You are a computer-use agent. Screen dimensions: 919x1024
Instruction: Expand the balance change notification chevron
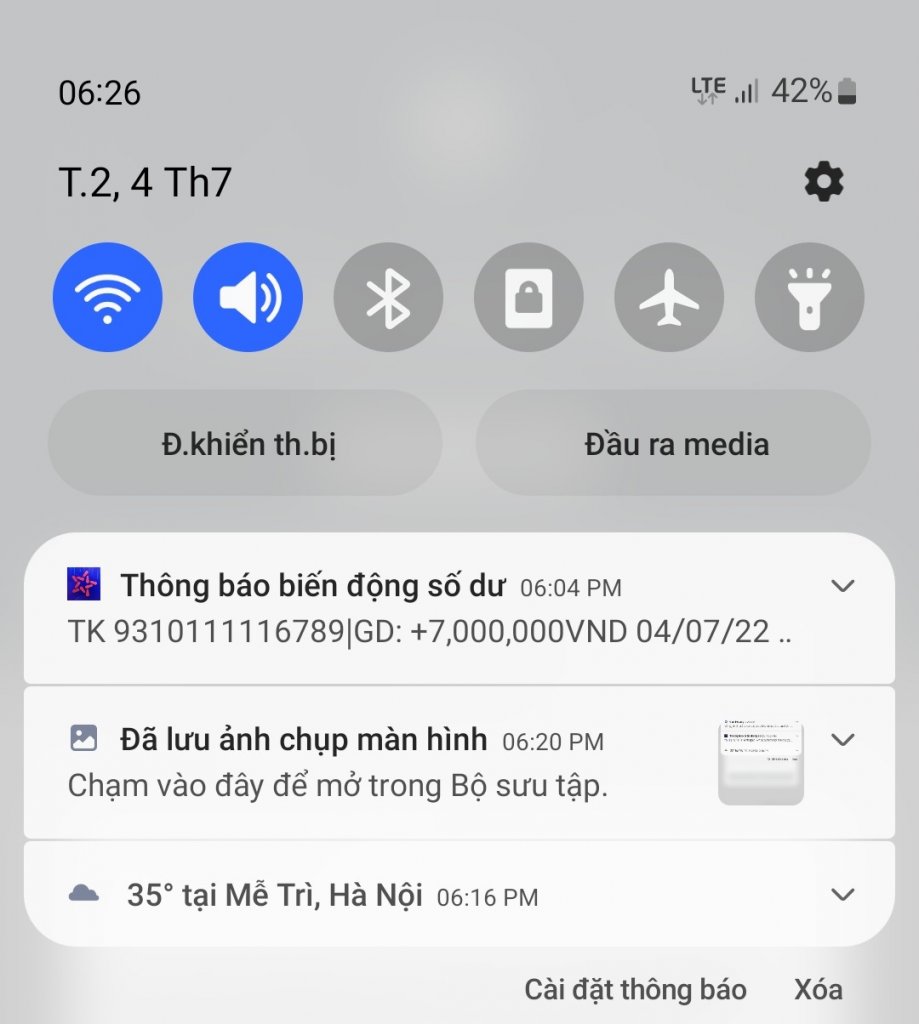843,586
